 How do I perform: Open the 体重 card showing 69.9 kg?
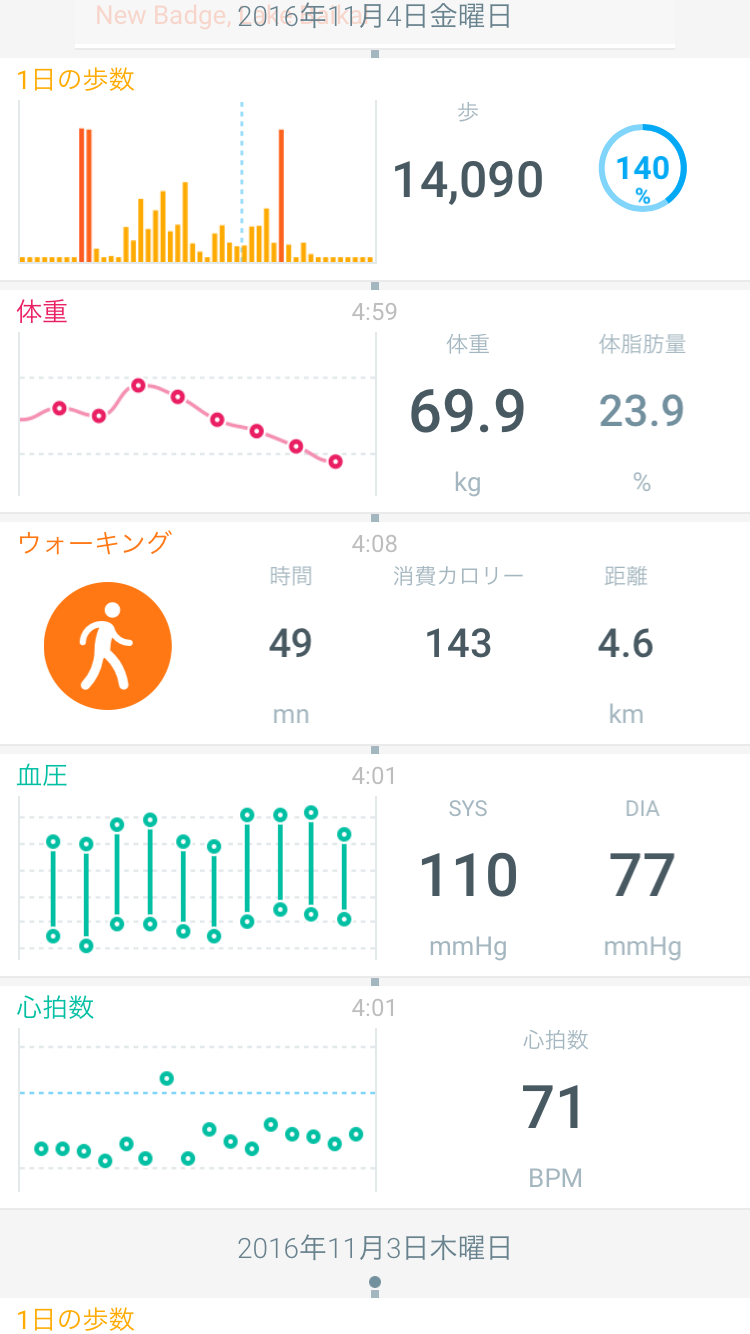click(x=375, y=401)
